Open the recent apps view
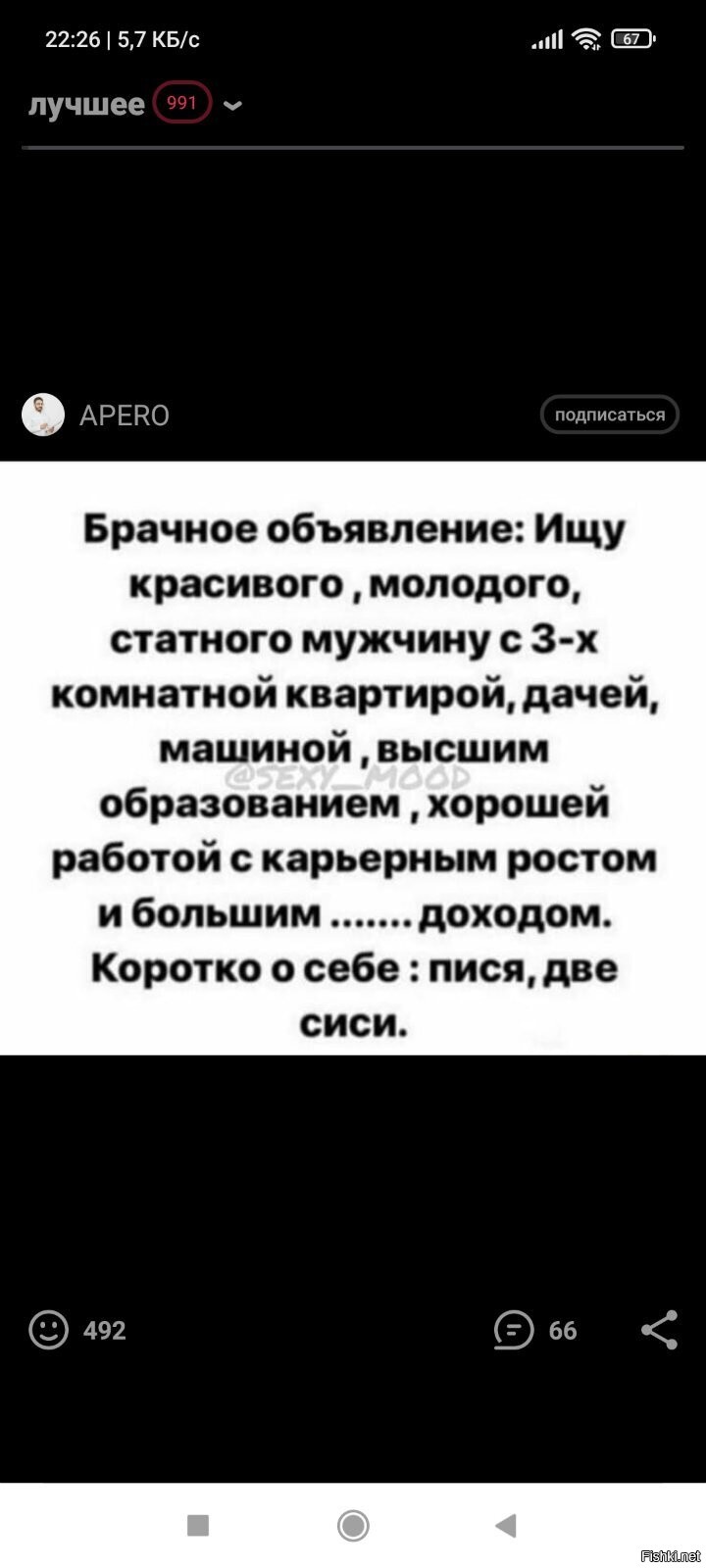Screen dimensions: 706x1568 [x=197, y=1526]
